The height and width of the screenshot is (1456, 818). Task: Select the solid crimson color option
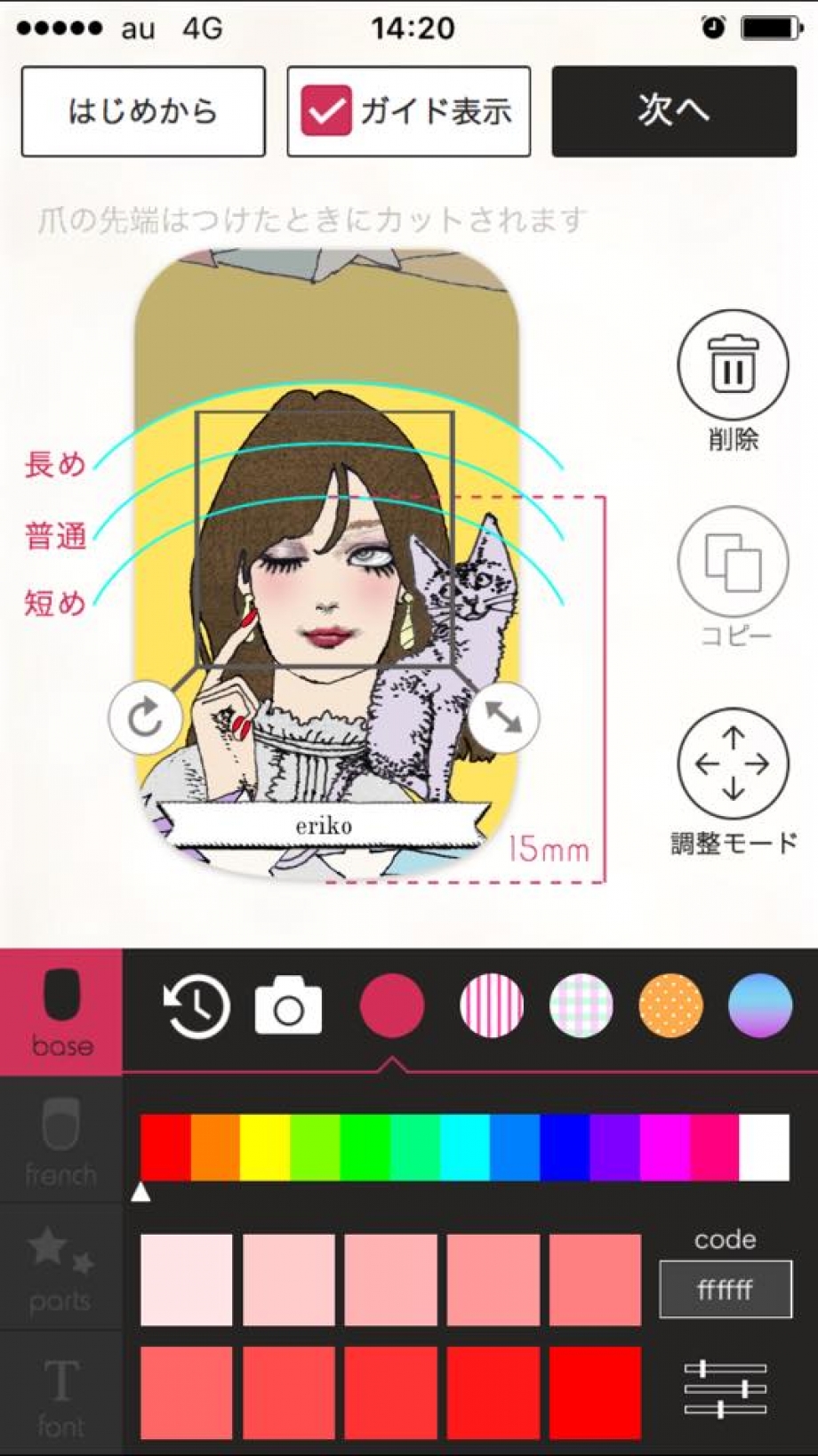point(391,1005)
